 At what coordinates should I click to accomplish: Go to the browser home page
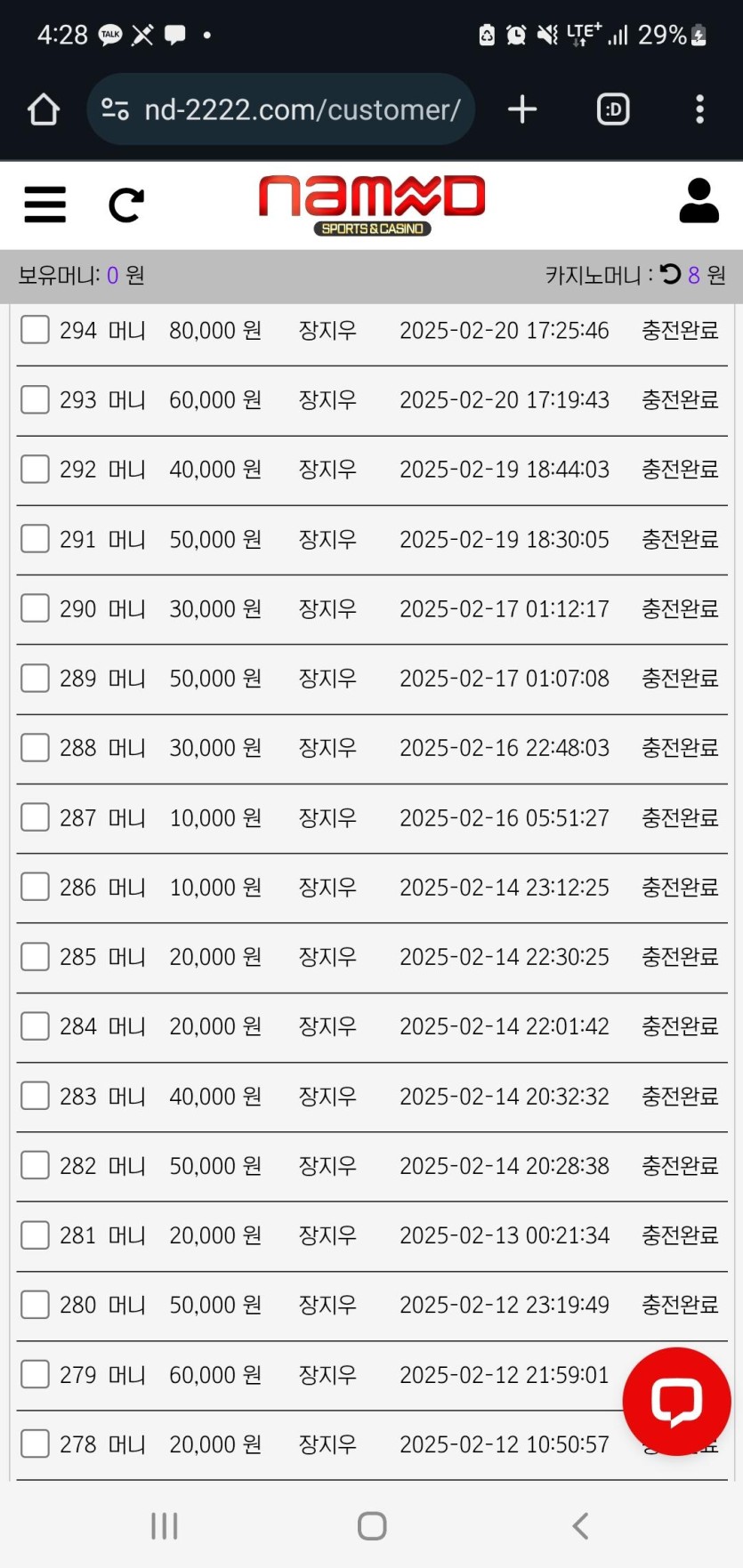point(44,109)
